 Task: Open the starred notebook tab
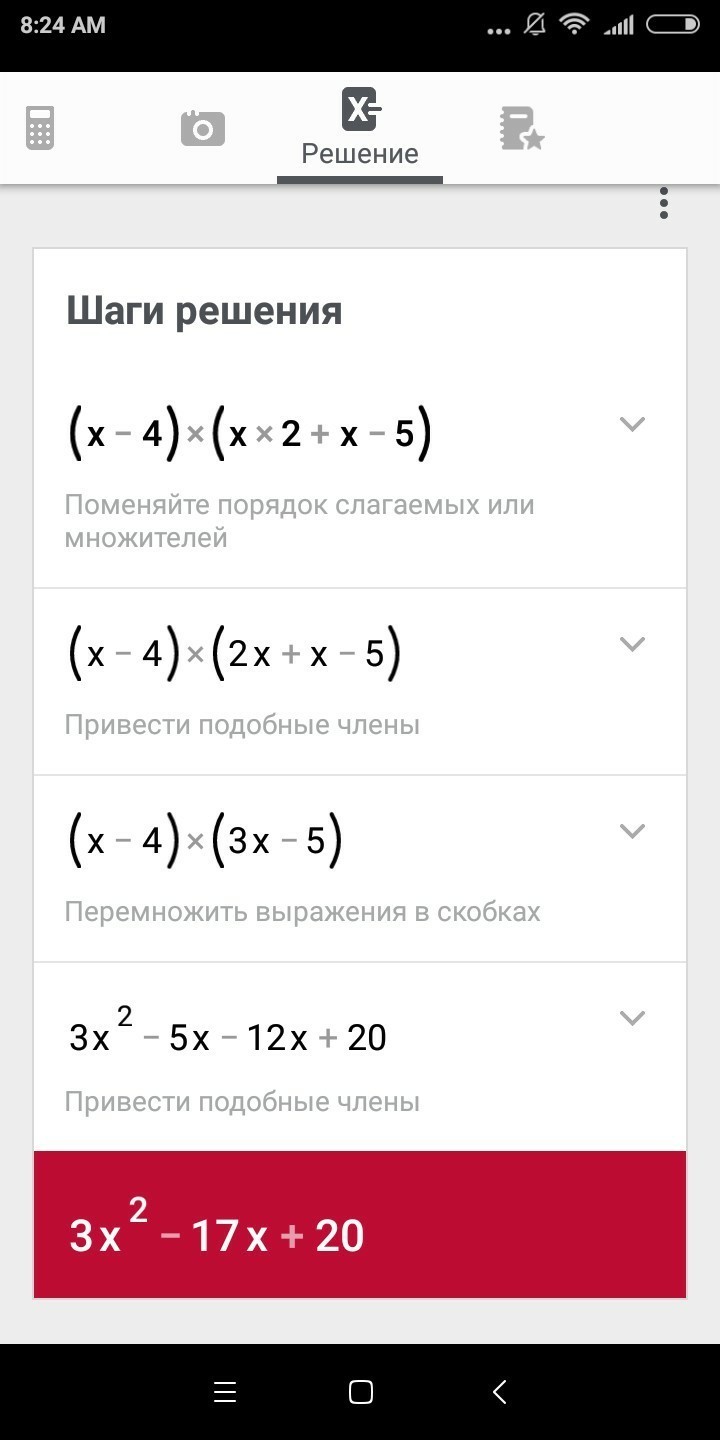tap(521, 129)
